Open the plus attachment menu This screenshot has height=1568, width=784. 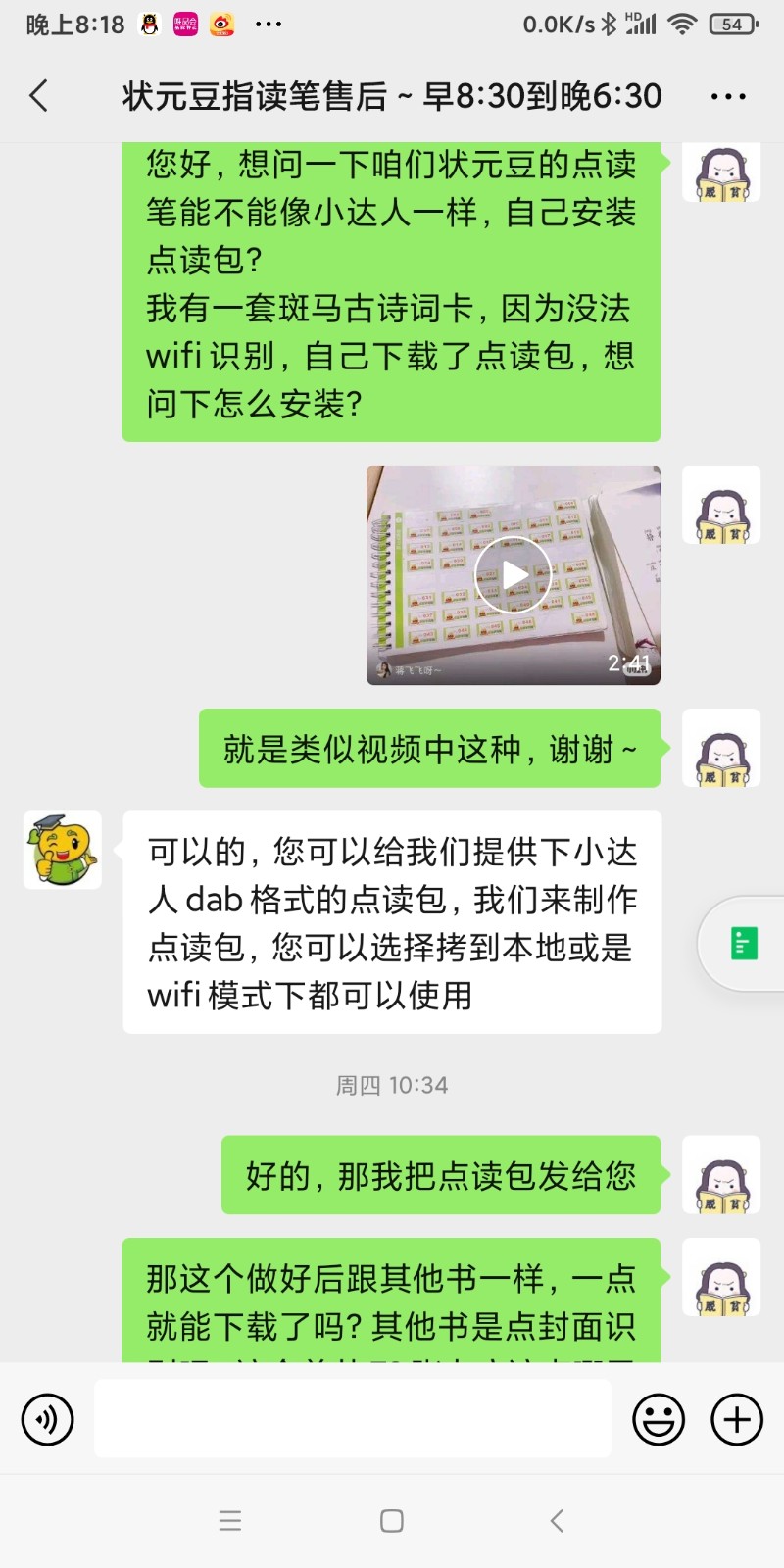tap(736, 1418)
